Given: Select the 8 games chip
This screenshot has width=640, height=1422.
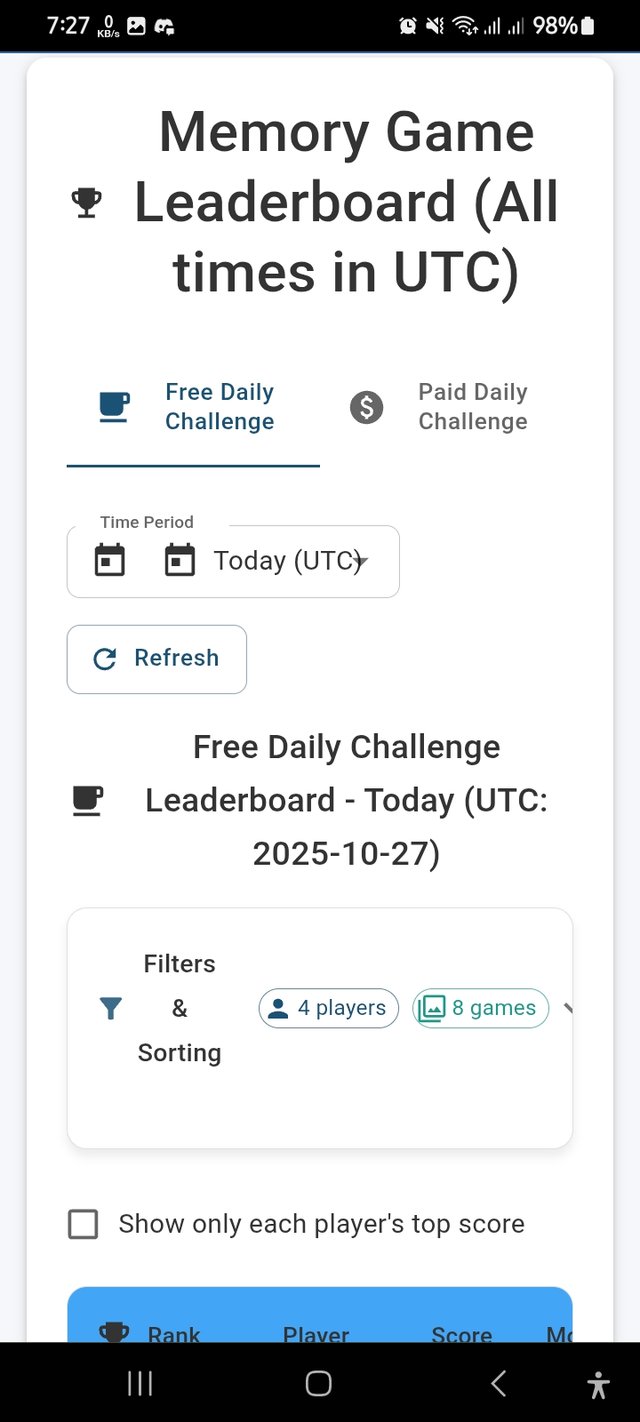Looking at the screenshot, I should 481,1008.
